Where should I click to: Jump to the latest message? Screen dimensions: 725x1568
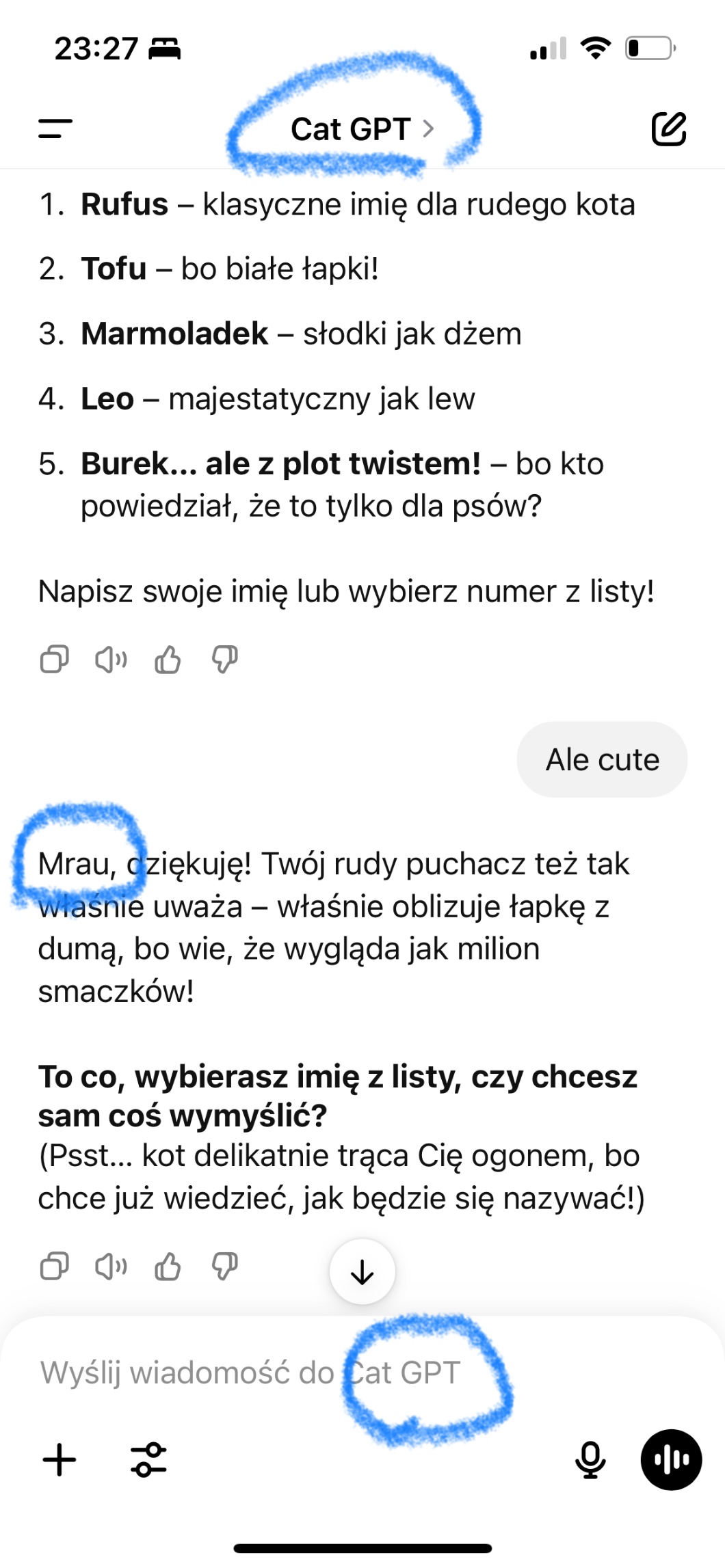point(362,1271)
